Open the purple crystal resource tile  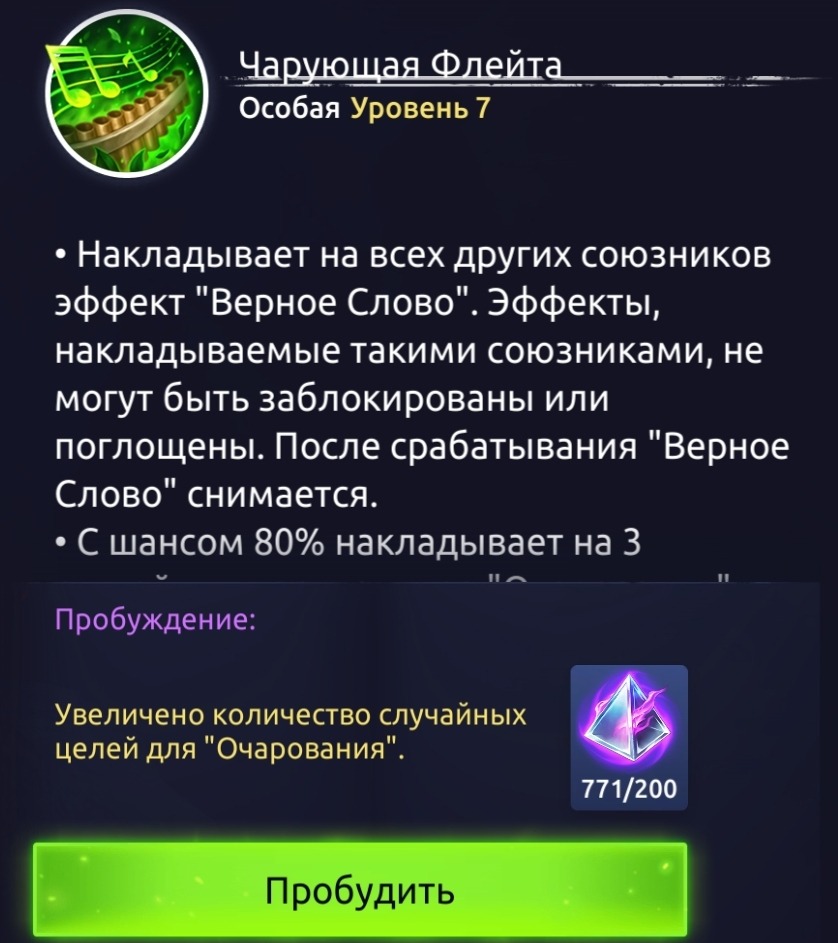[628, 736]
